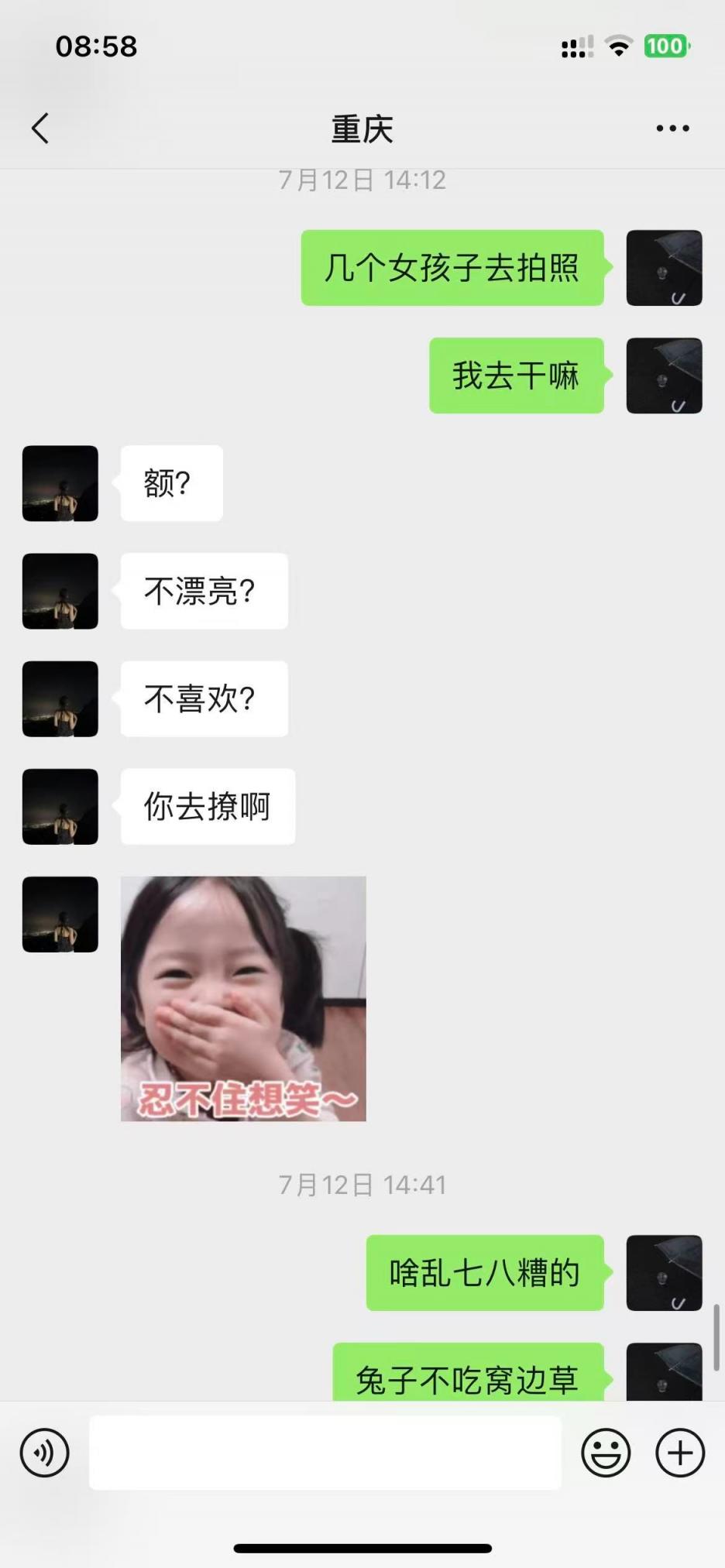Open the emoji sticker panel

pyautogui.click(x=606, y=1453)
